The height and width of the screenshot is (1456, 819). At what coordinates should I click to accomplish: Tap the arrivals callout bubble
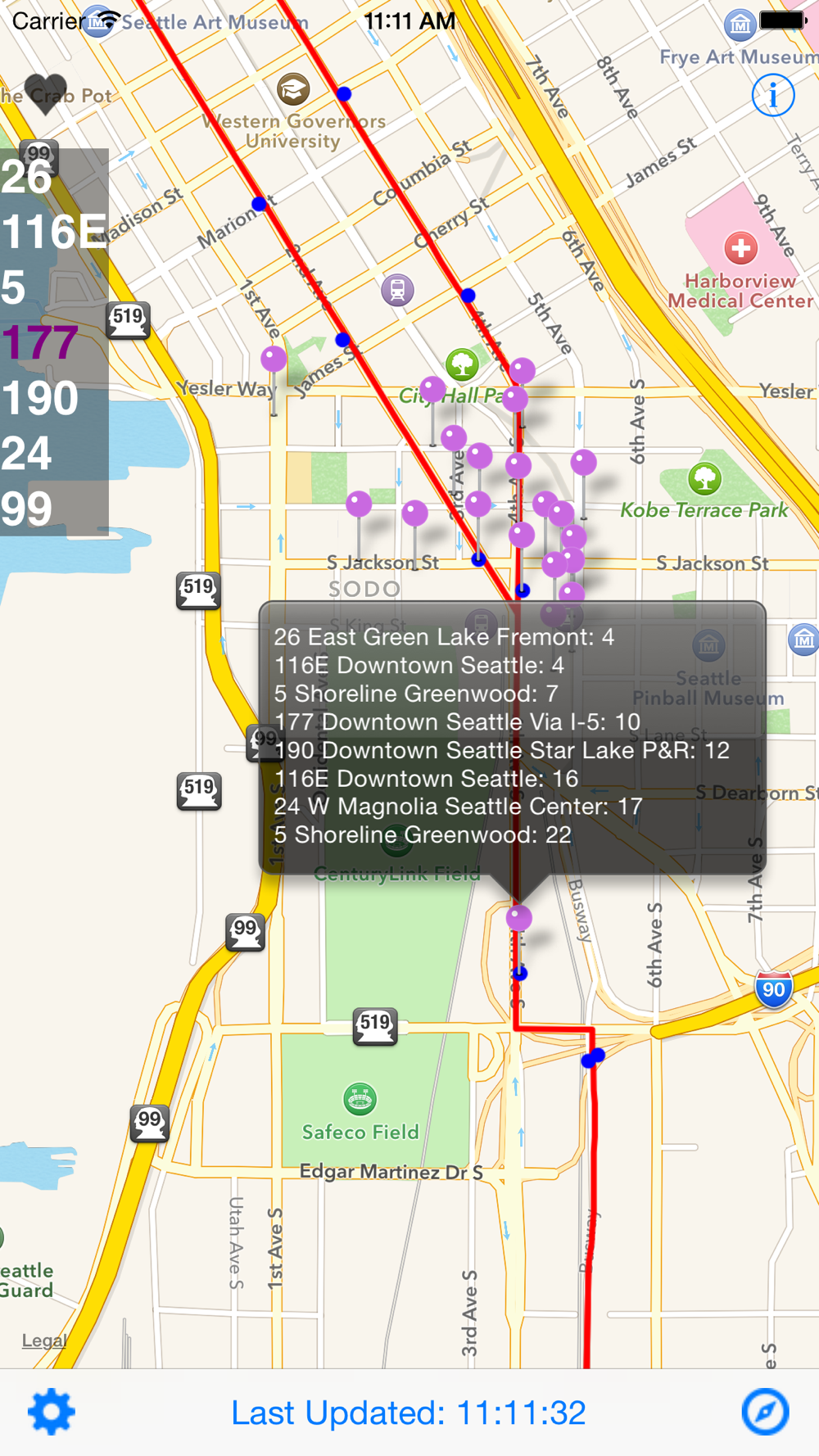point(512,735)
